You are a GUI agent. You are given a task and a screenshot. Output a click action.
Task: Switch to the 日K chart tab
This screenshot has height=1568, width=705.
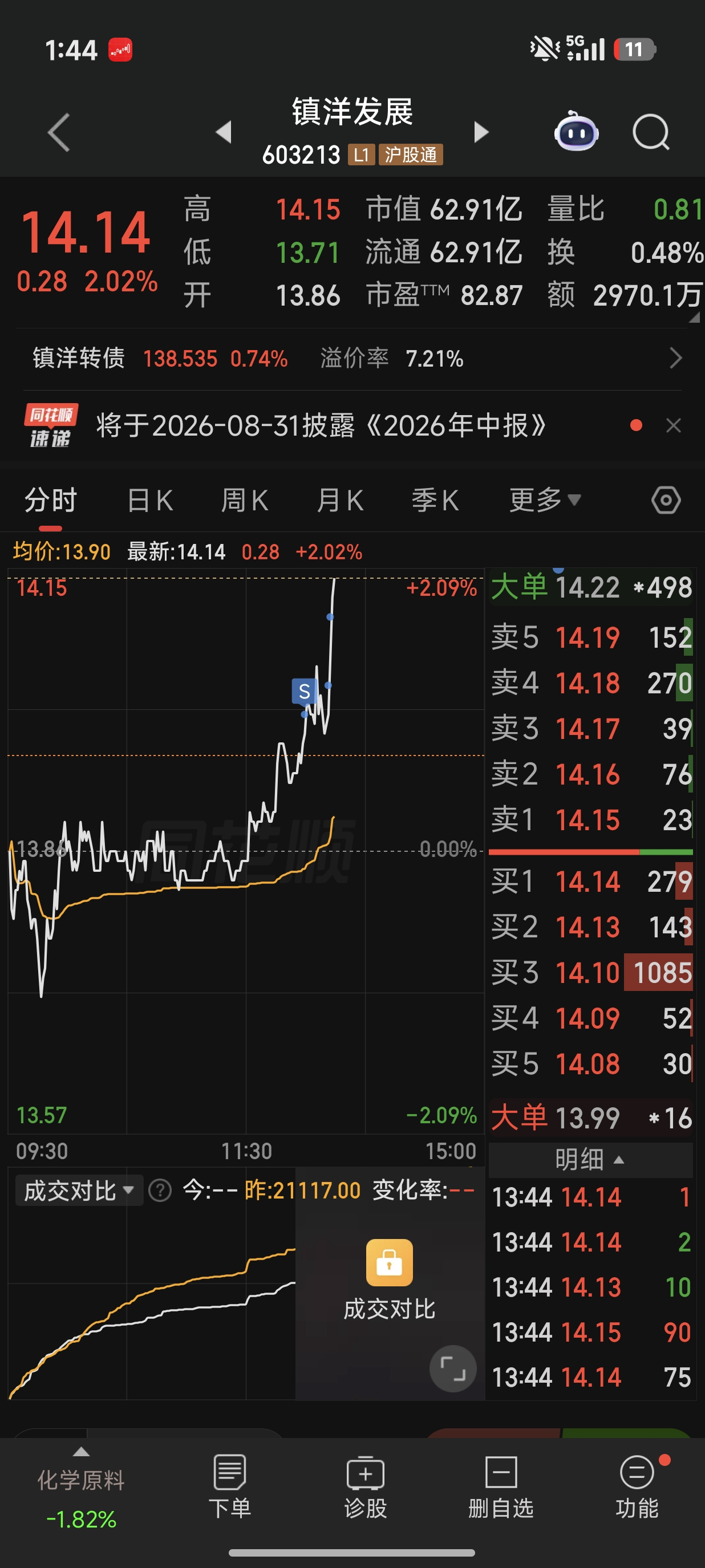tap(150, 501)
